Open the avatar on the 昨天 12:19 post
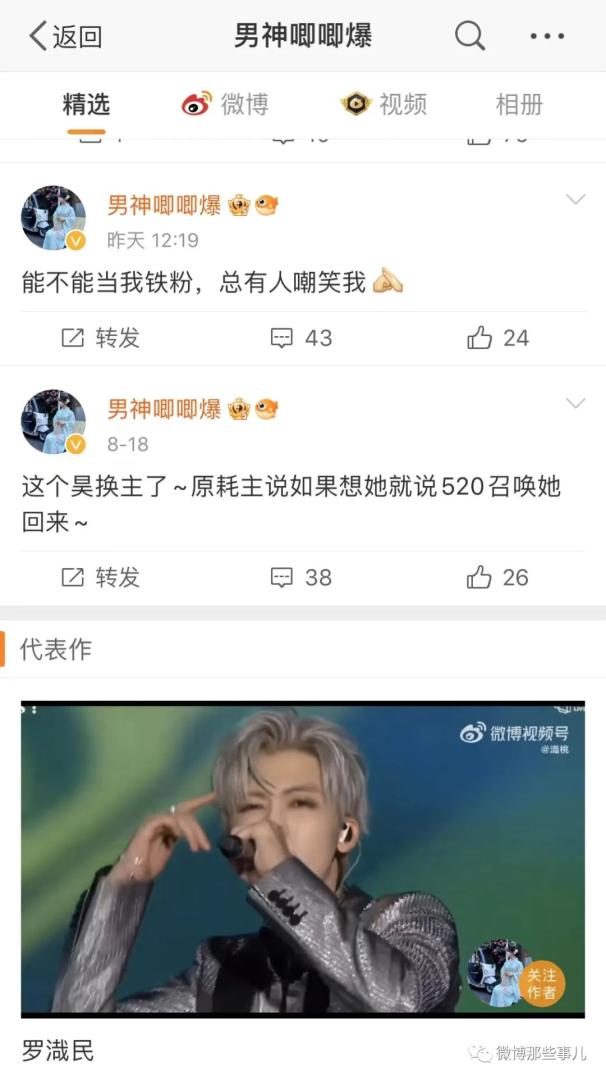The width and height of the screenshot is (606, 1080). [x=54, y=217]
